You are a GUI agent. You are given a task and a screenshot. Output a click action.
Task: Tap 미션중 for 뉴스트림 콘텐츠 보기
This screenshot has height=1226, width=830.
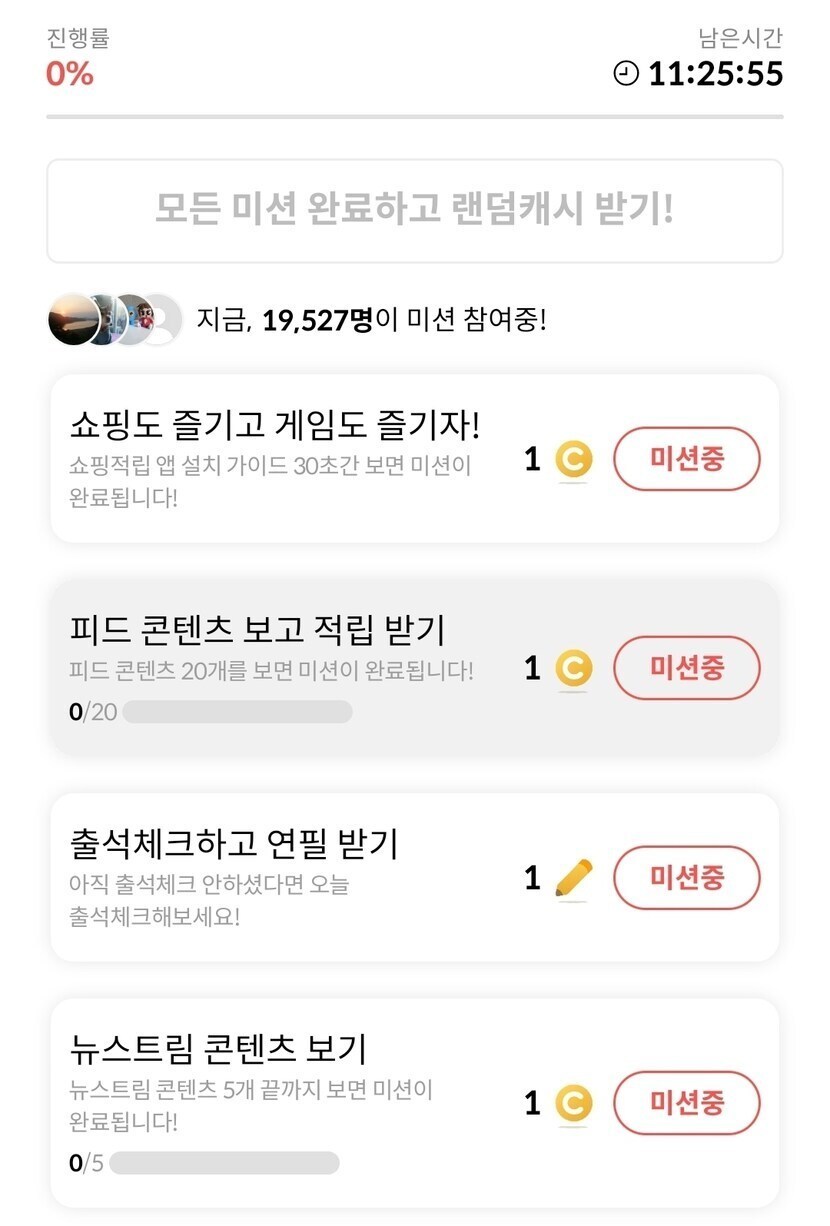tap(686, 1103)
